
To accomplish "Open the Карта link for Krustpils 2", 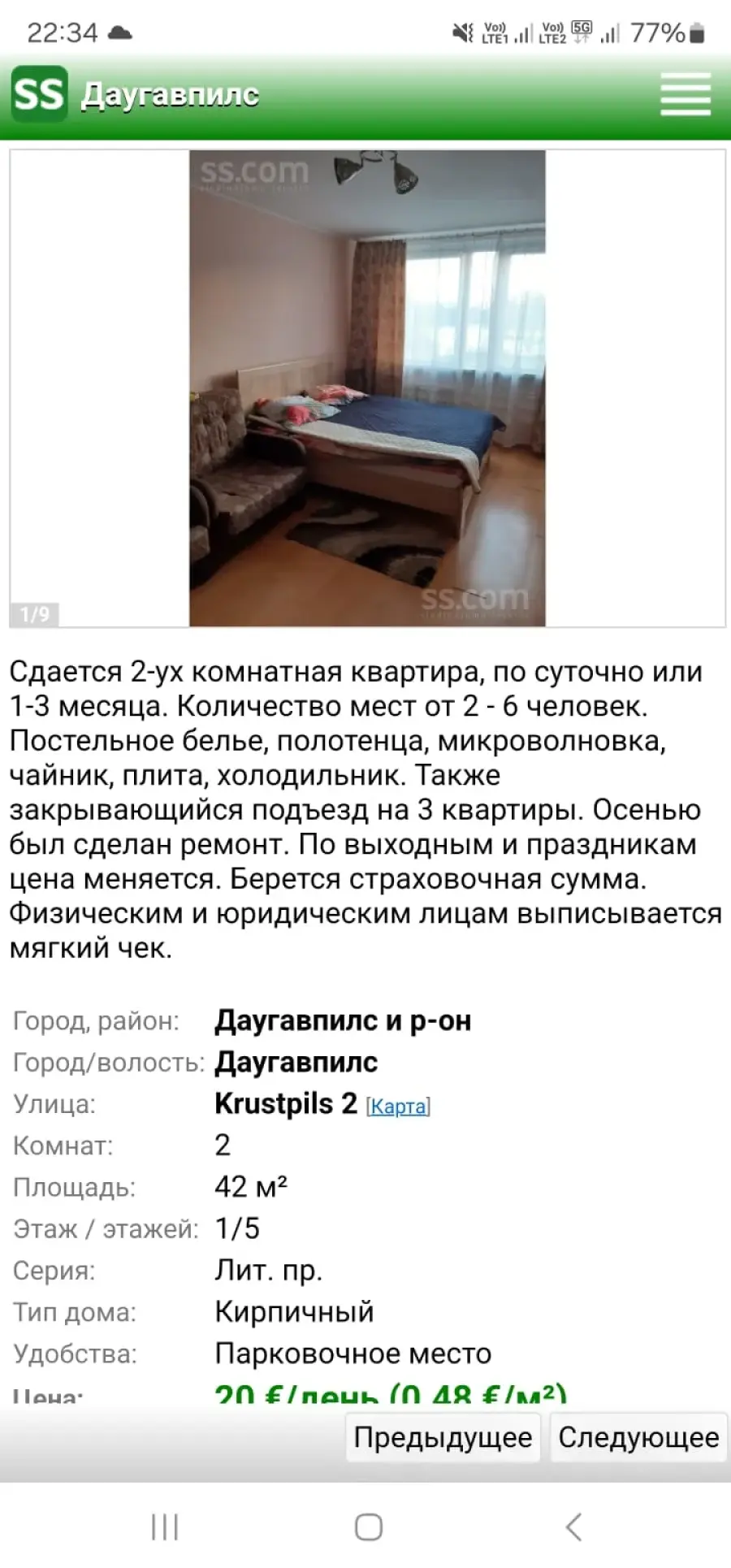I will (x=398, y=1107).
